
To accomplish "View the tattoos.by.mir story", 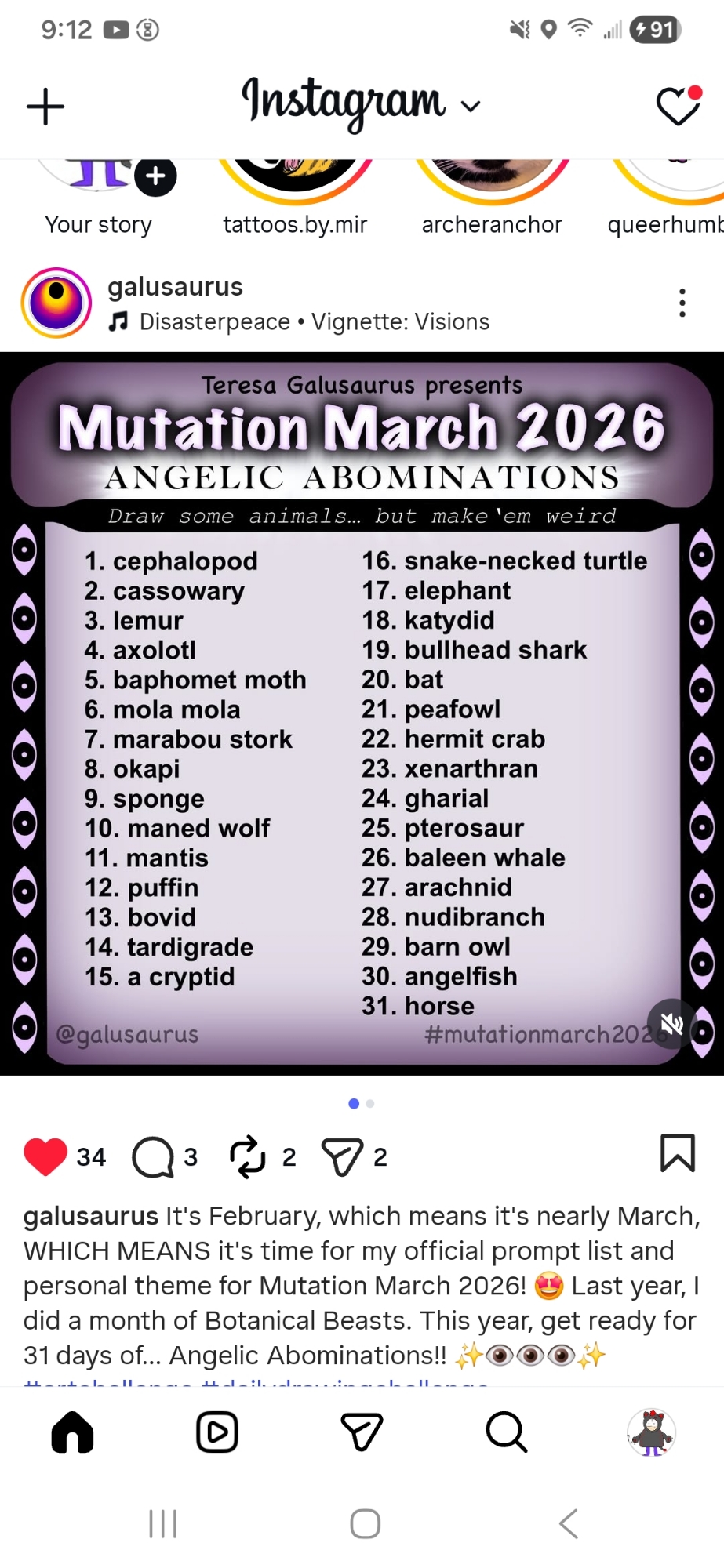I will 295,182.
